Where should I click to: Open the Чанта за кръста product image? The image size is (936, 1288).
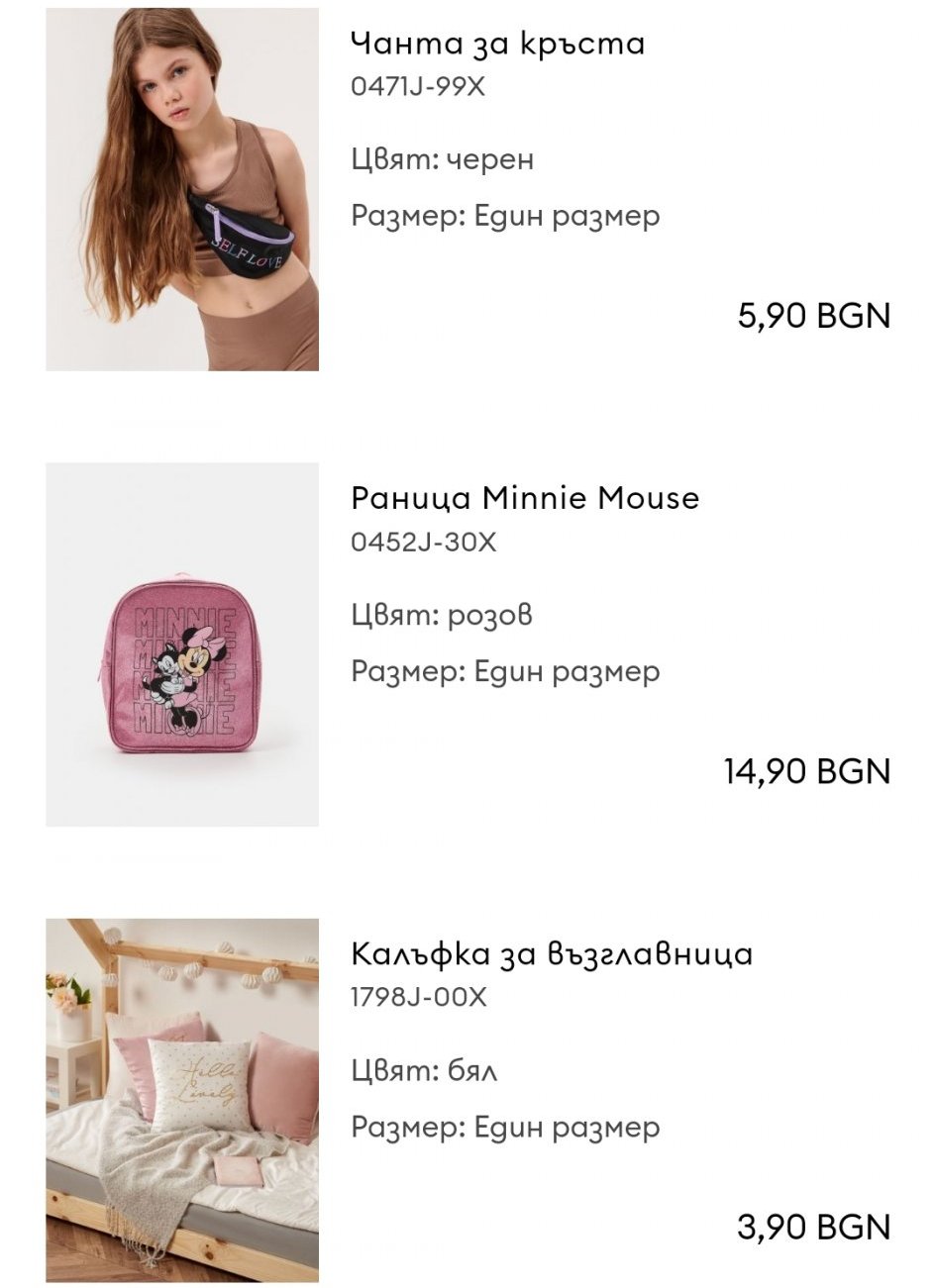(182, 189)
